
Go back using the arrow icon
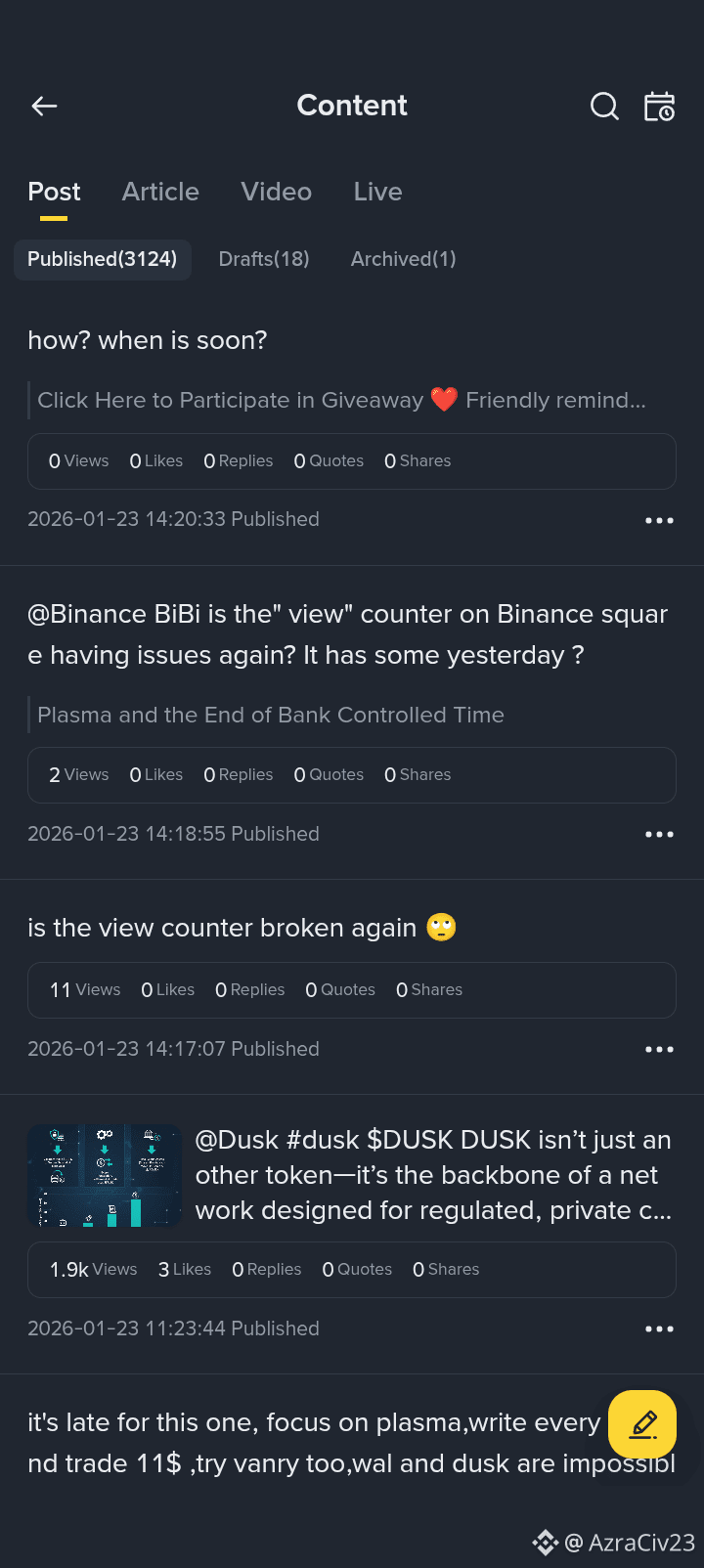(44, 107)
